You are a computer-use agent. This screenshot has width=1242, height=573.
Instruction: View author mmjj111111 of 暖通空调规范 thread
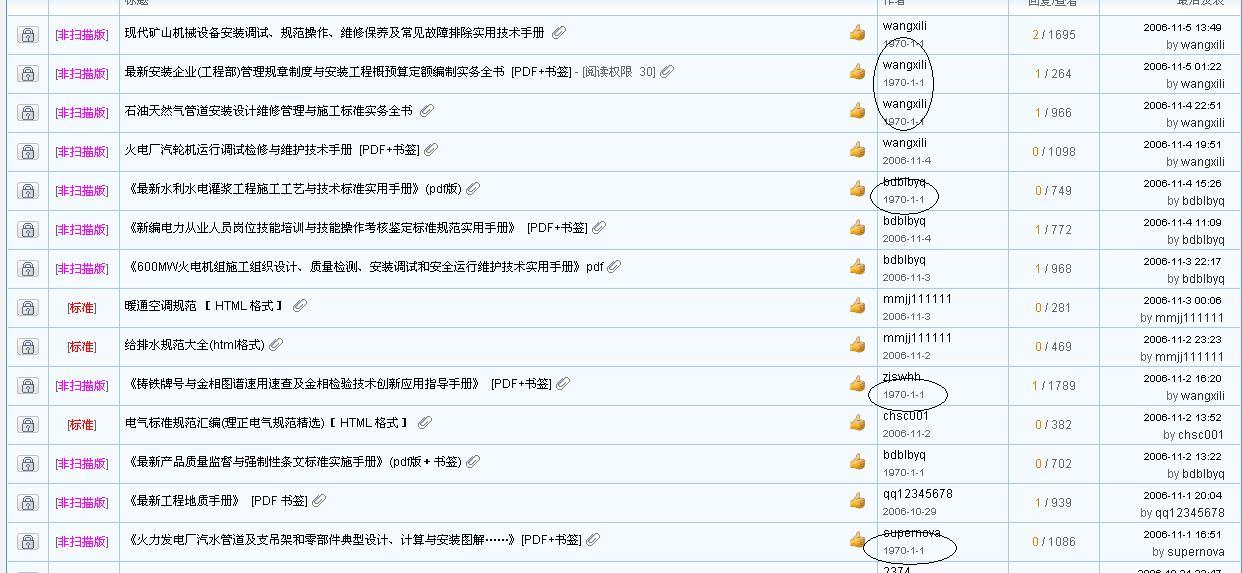tap(917, 299)
